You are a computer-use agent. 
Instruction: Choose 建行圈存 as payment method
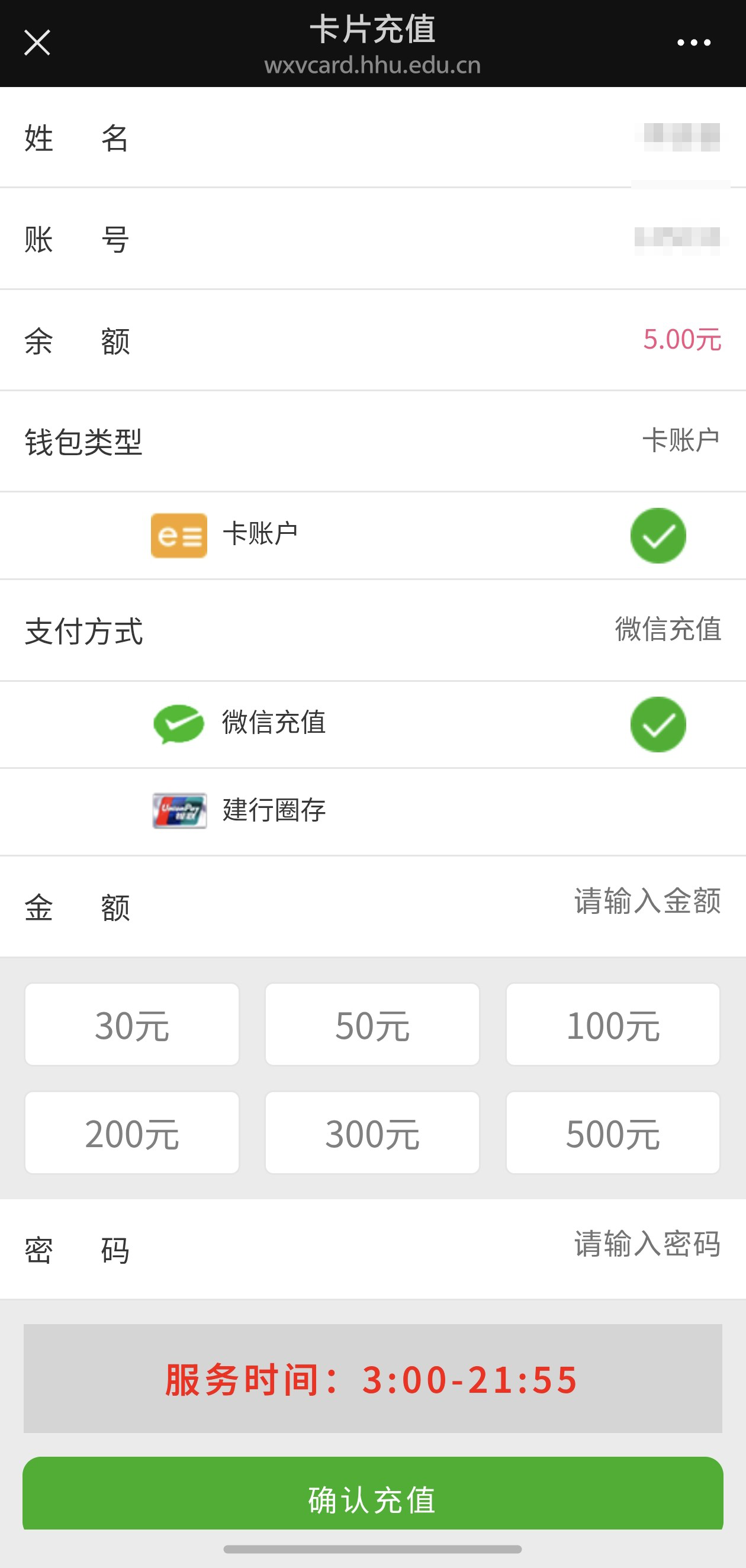(372, 811)
